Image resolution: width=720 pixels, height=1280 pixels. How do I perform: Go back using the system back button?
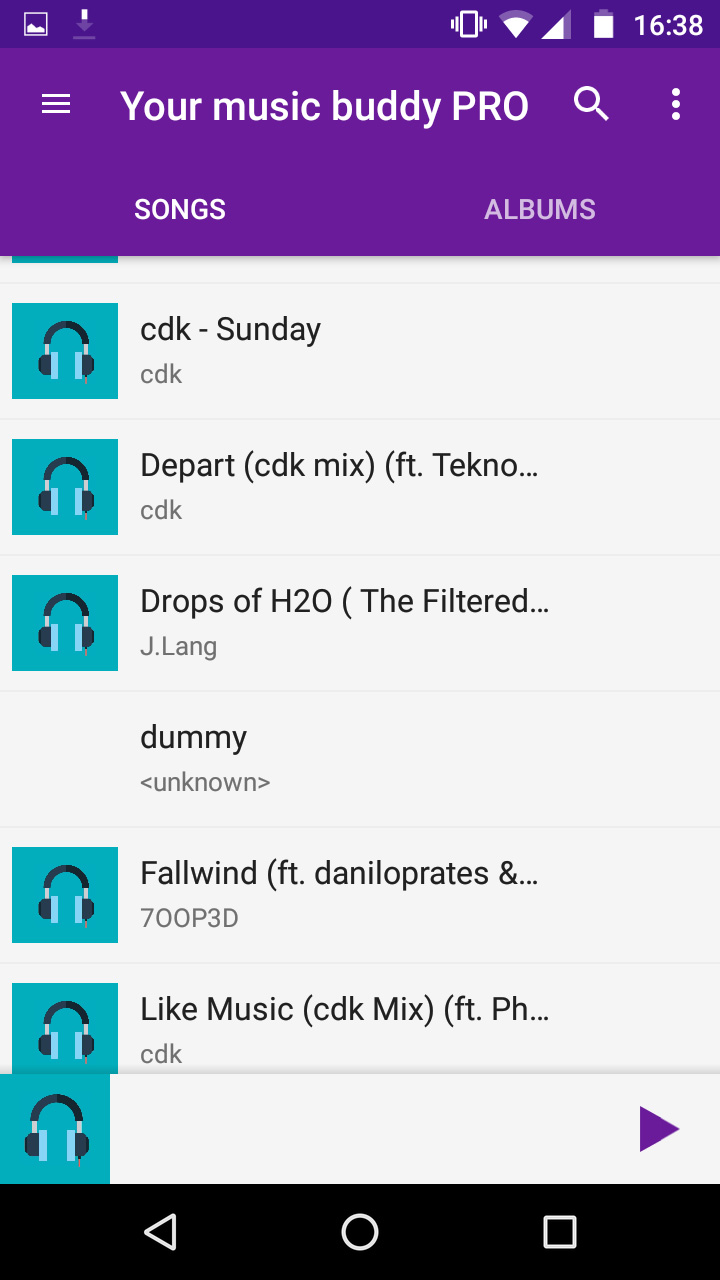pos(160,1232)
